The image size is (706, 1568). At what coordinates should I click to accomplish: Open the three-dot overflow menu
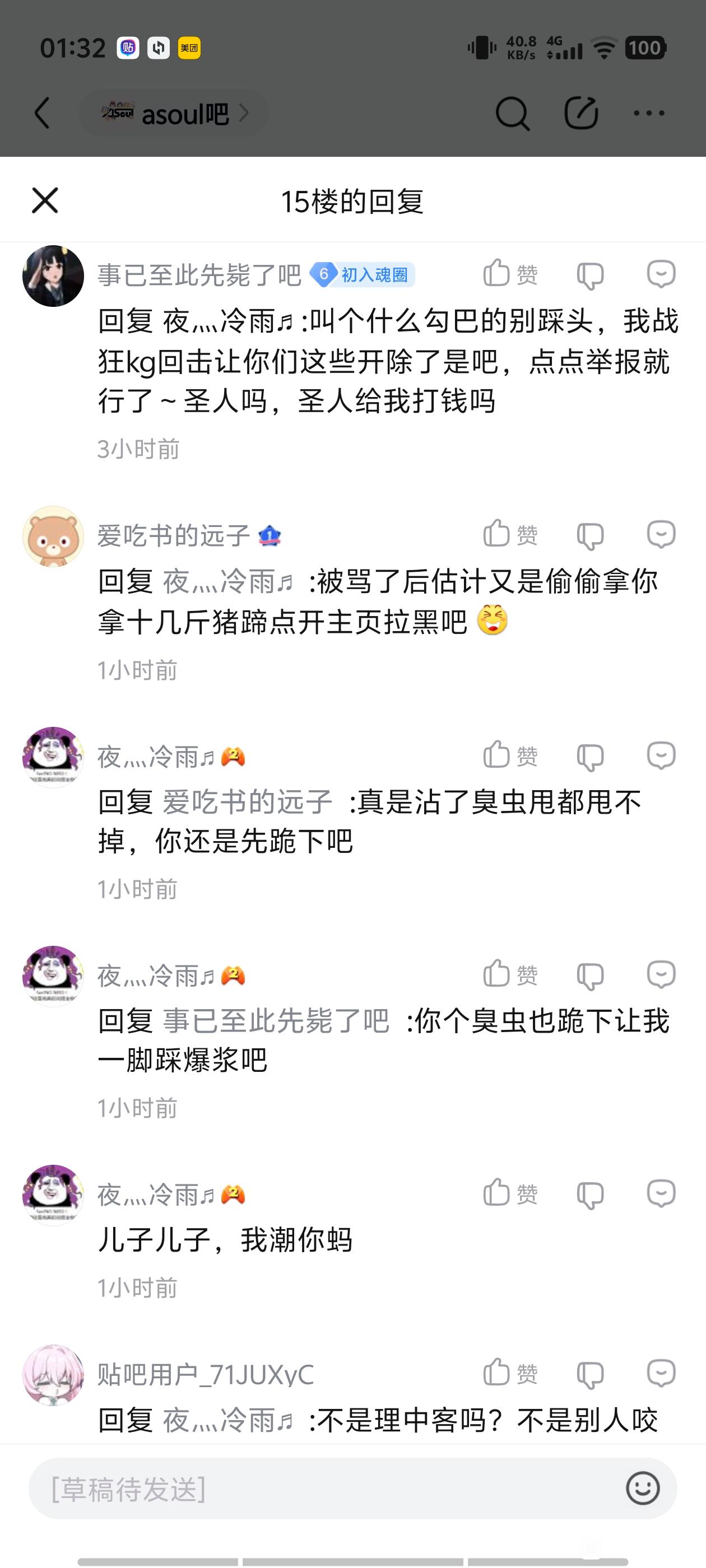(x=649, y=113)
